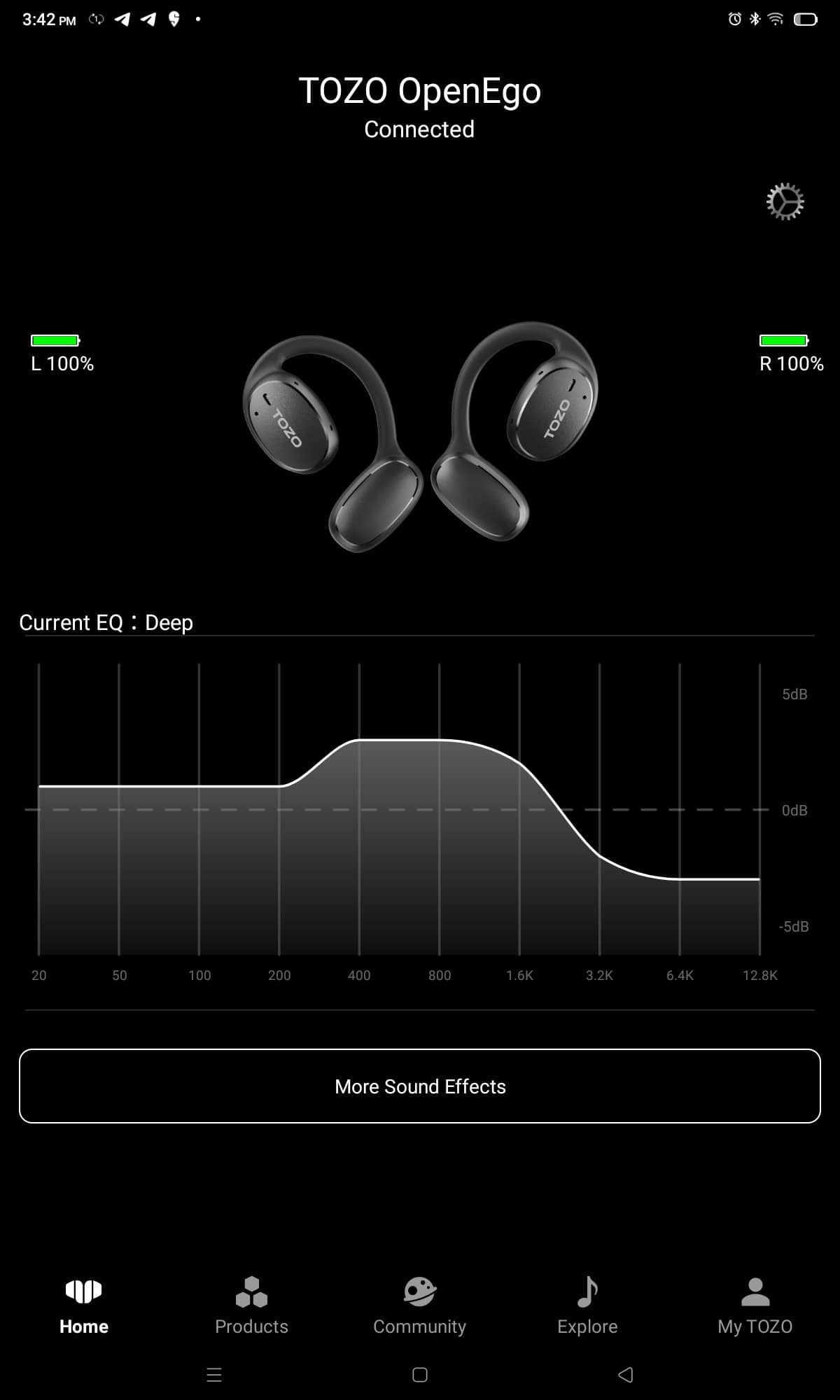Switch to the Products tab
The image size is (840, 1400).
[x=251, y=1305]
